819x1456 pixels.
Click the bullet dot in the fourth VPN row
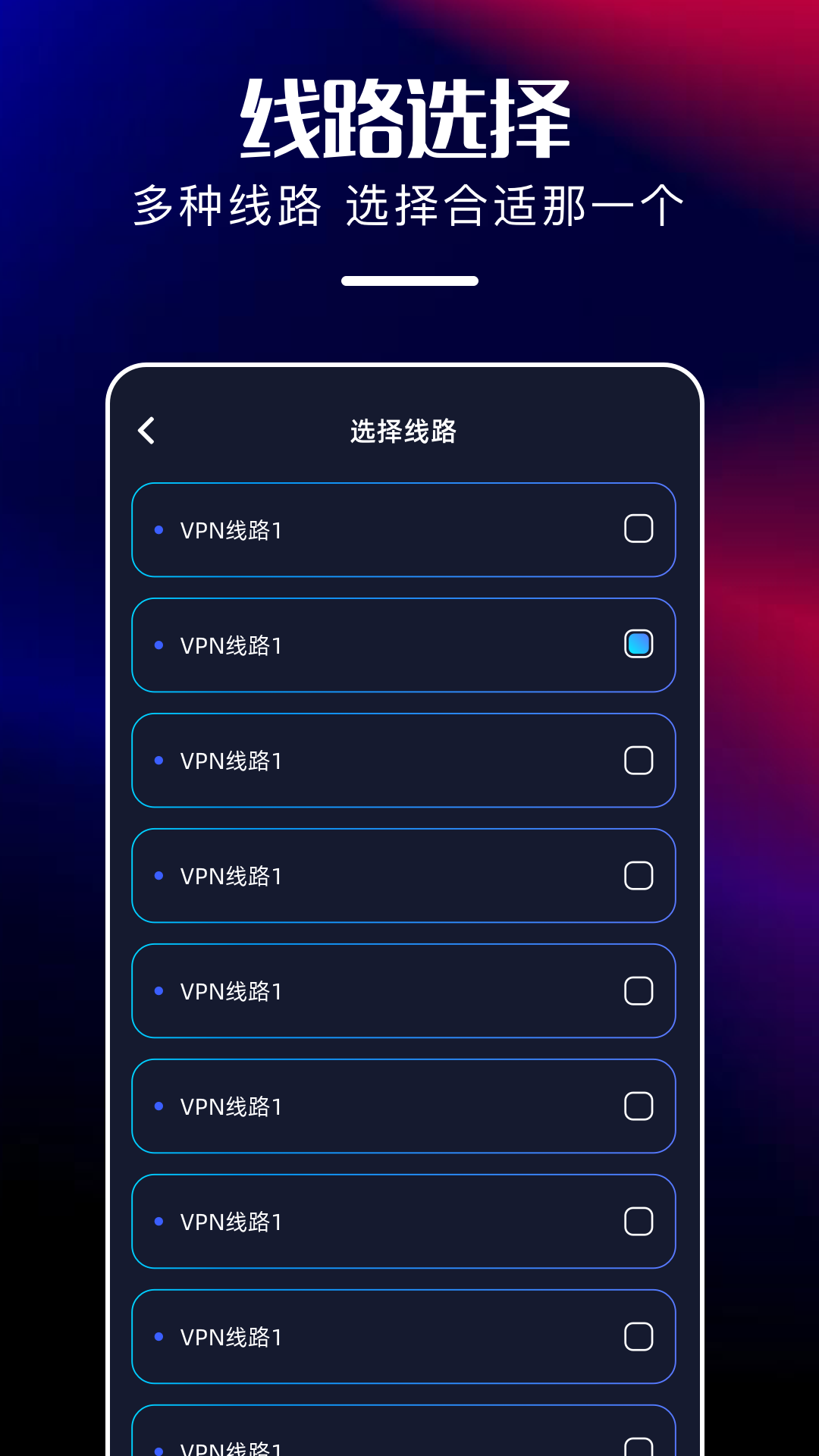pos(158,876)
